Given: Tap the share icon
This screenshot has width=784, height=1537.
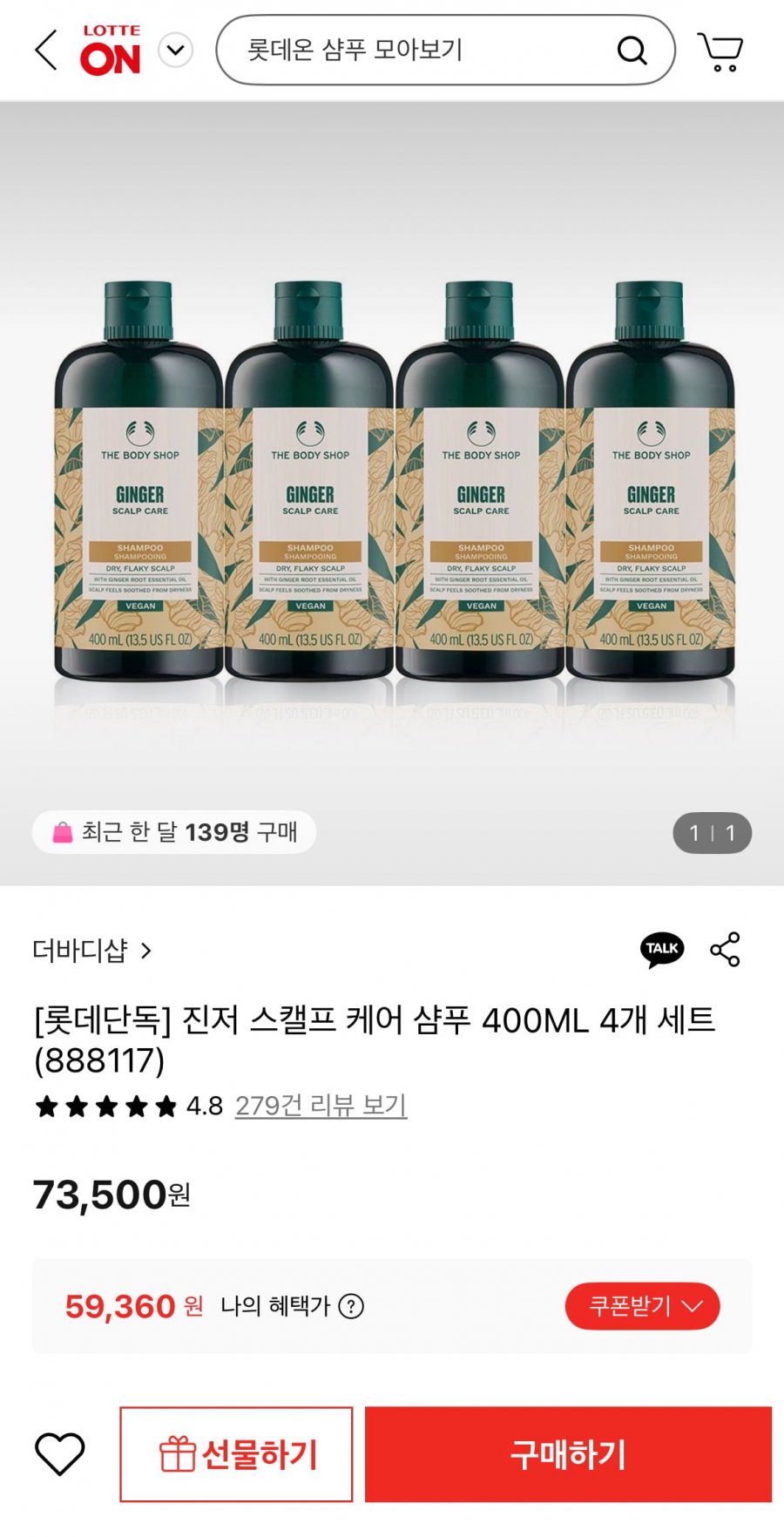Looking at the screenshot, I should click(x=725, y=949).
